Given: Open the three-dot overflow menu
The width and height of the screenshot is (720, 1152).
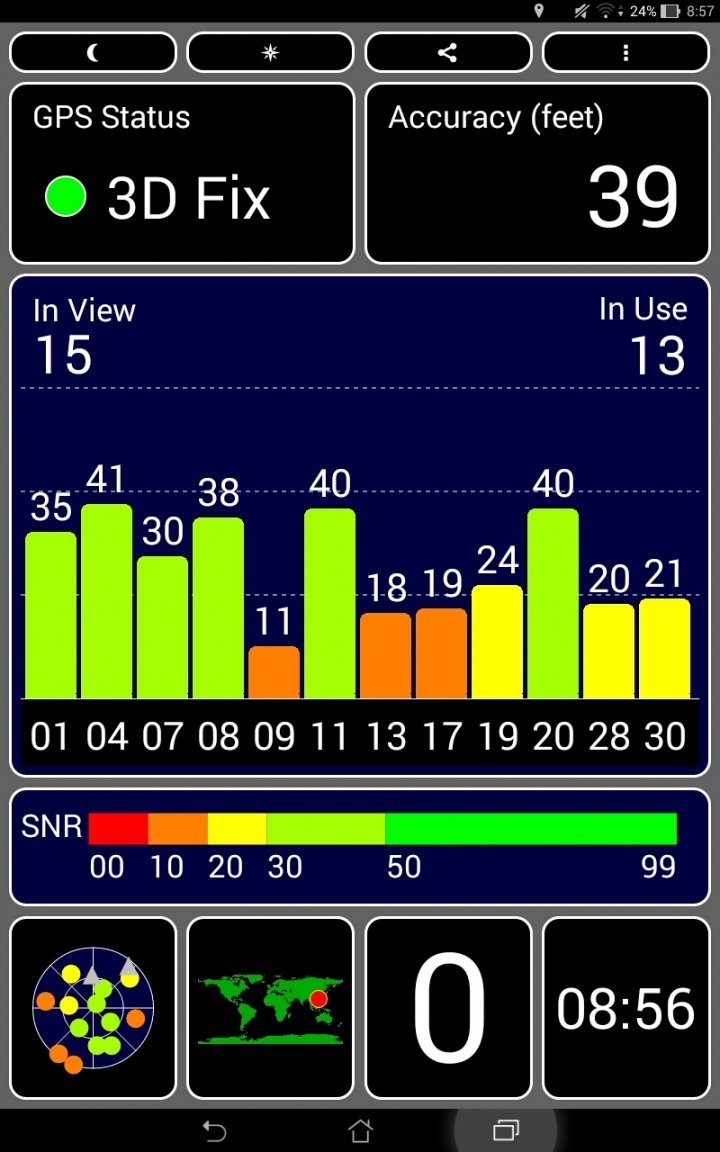Looking at the screenshot, I should (x=626, y=52).
